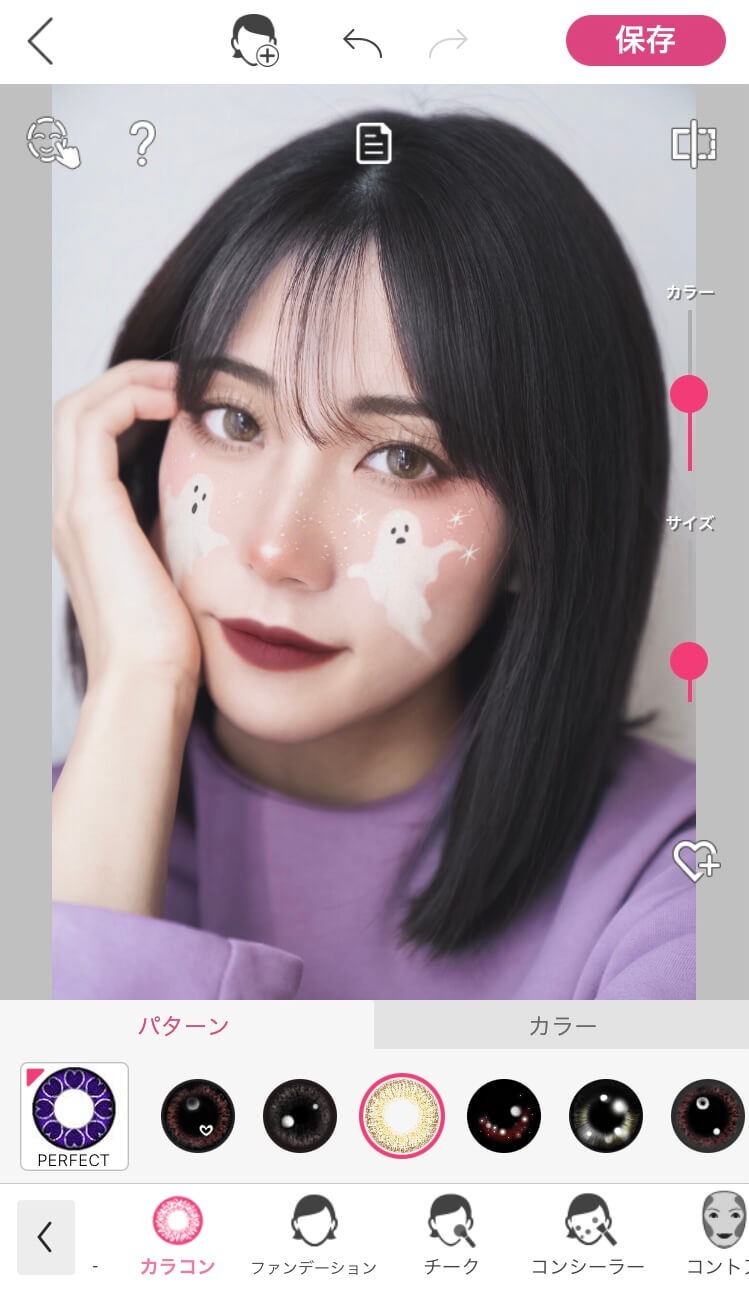Open the チーク blush tool
This screenshot has width=749, height=1290.
[451, 1237]
